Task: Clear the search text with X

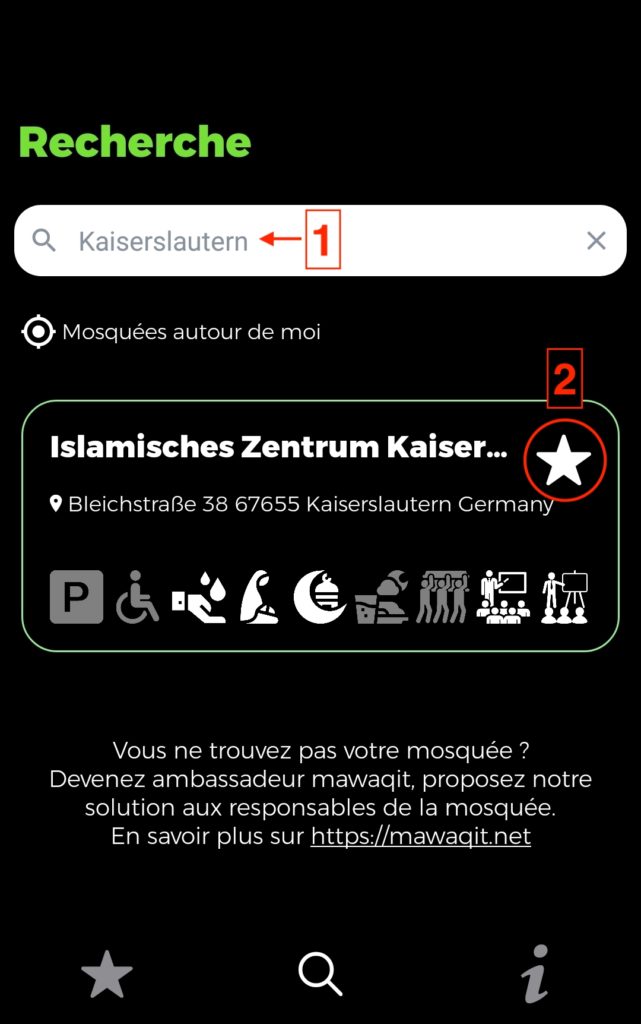Action: 596,241
